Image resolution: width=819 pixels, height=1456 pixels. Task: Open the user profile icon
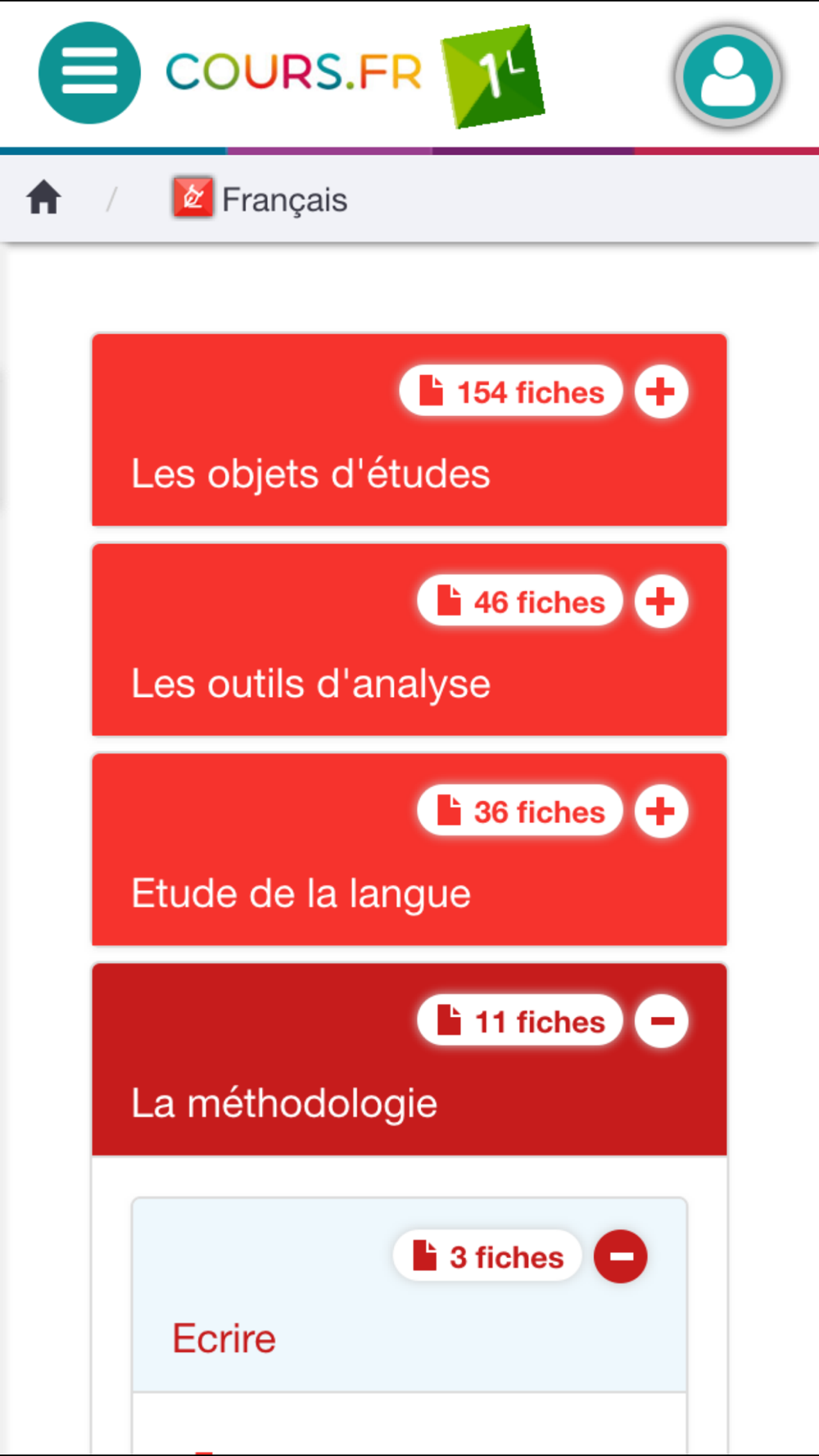point(728,77)
